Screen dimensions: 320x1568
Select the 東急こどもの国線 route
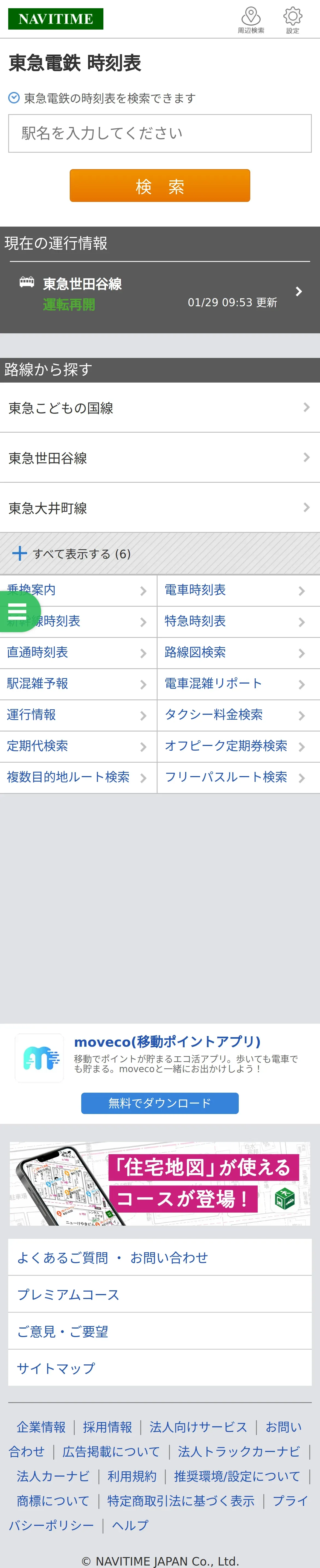click(x=159, y=408)
